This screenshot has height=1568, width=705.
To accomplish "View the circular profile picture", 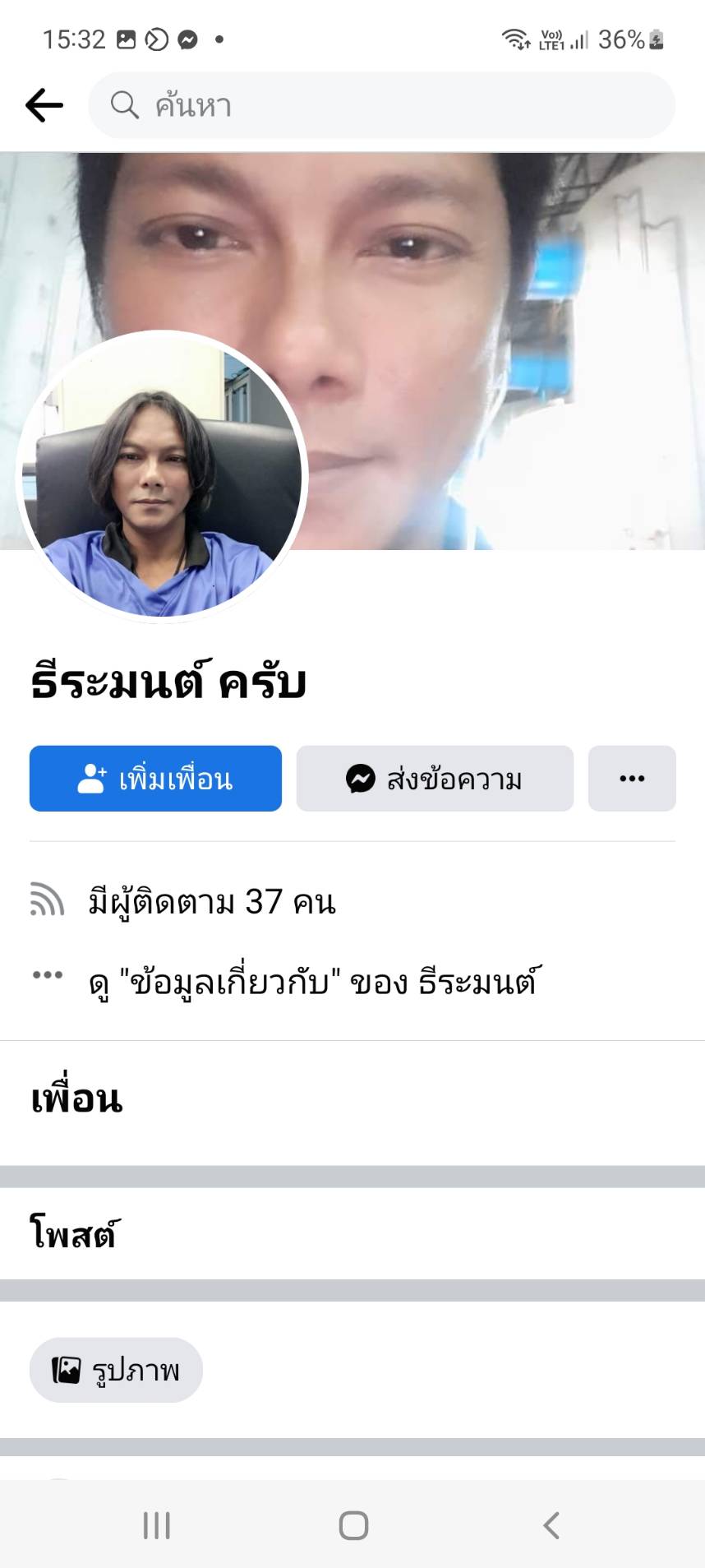I will 162,477.
